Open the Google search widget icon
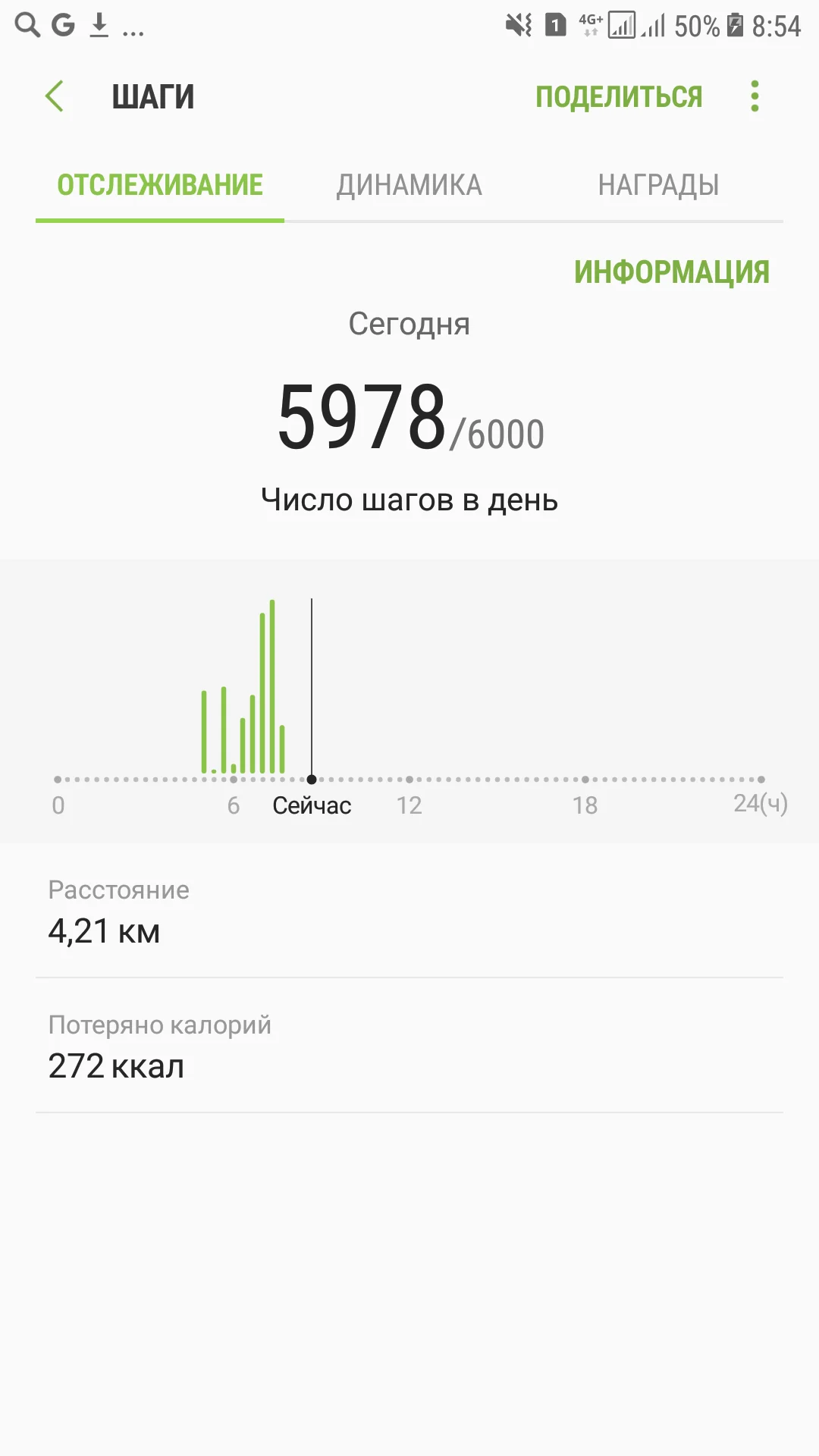 click(x=64, y=24)
